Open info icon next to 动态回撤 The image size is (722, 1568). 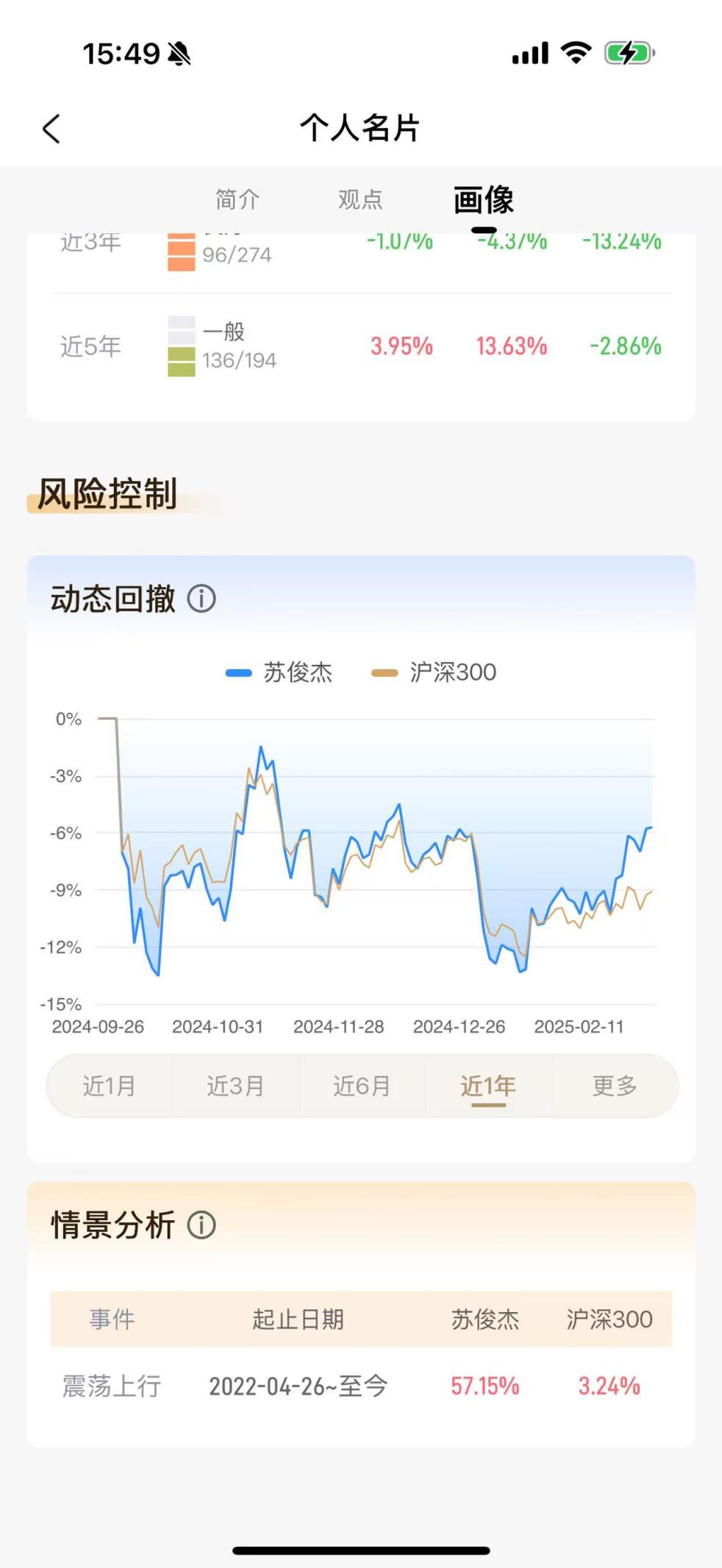(201, 599)
